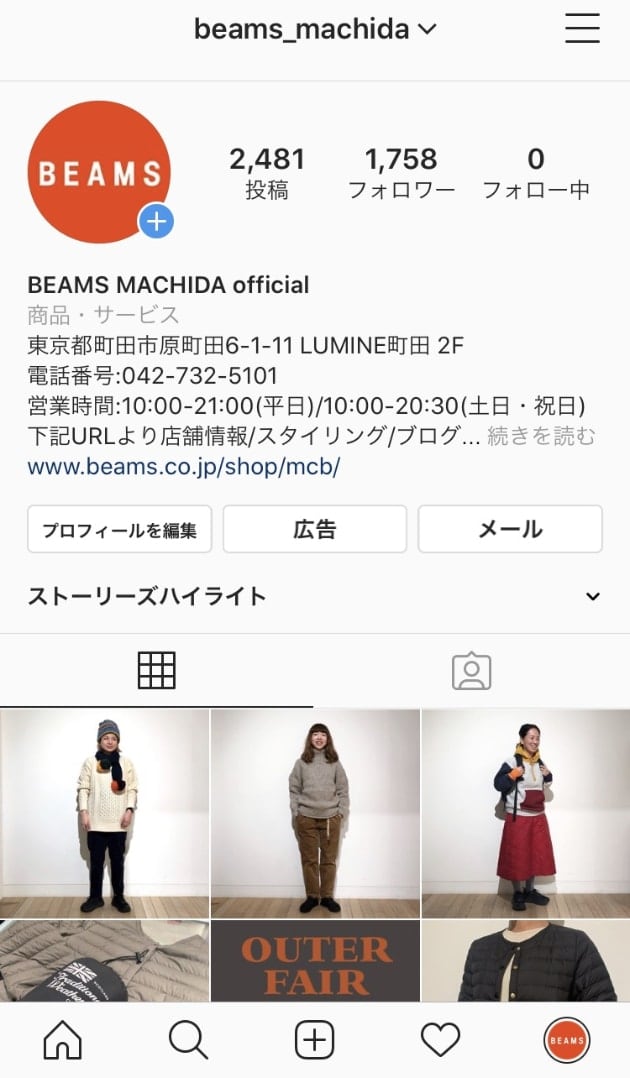Open the 広告 button
Image resolution: width=630 pixels, height=1078 pixels.
314,529
